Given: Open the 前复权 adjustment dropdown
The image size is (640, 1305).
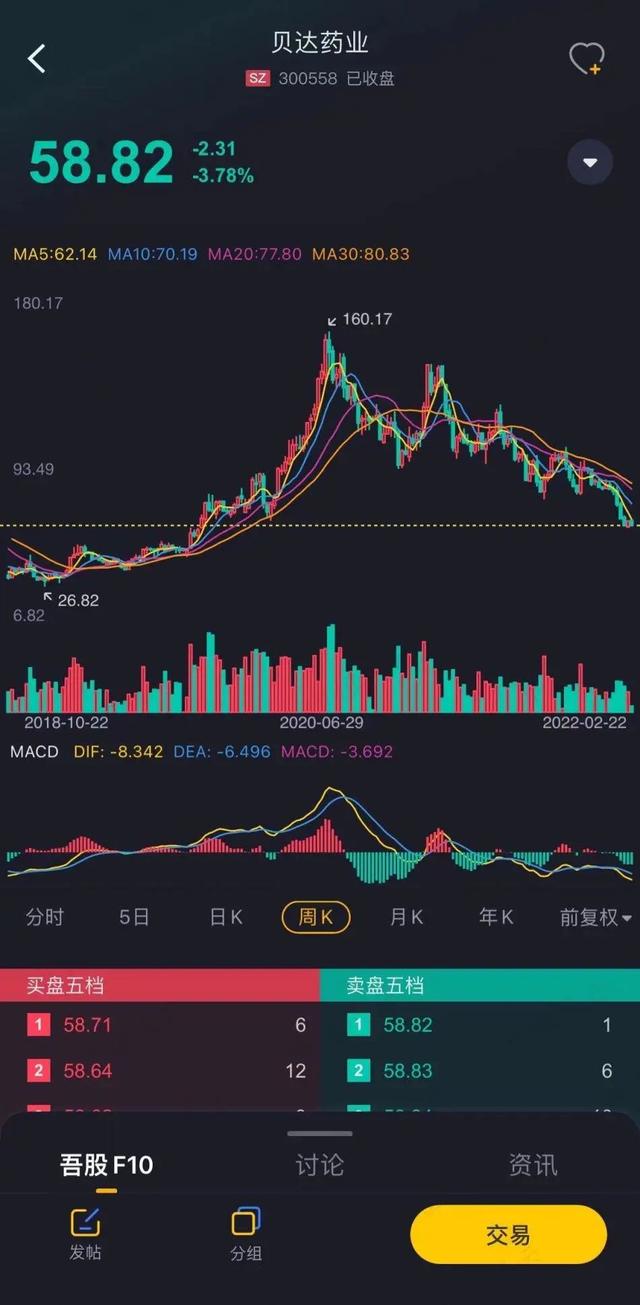Looking at the screenshot, I should click(x=594, y=917).
